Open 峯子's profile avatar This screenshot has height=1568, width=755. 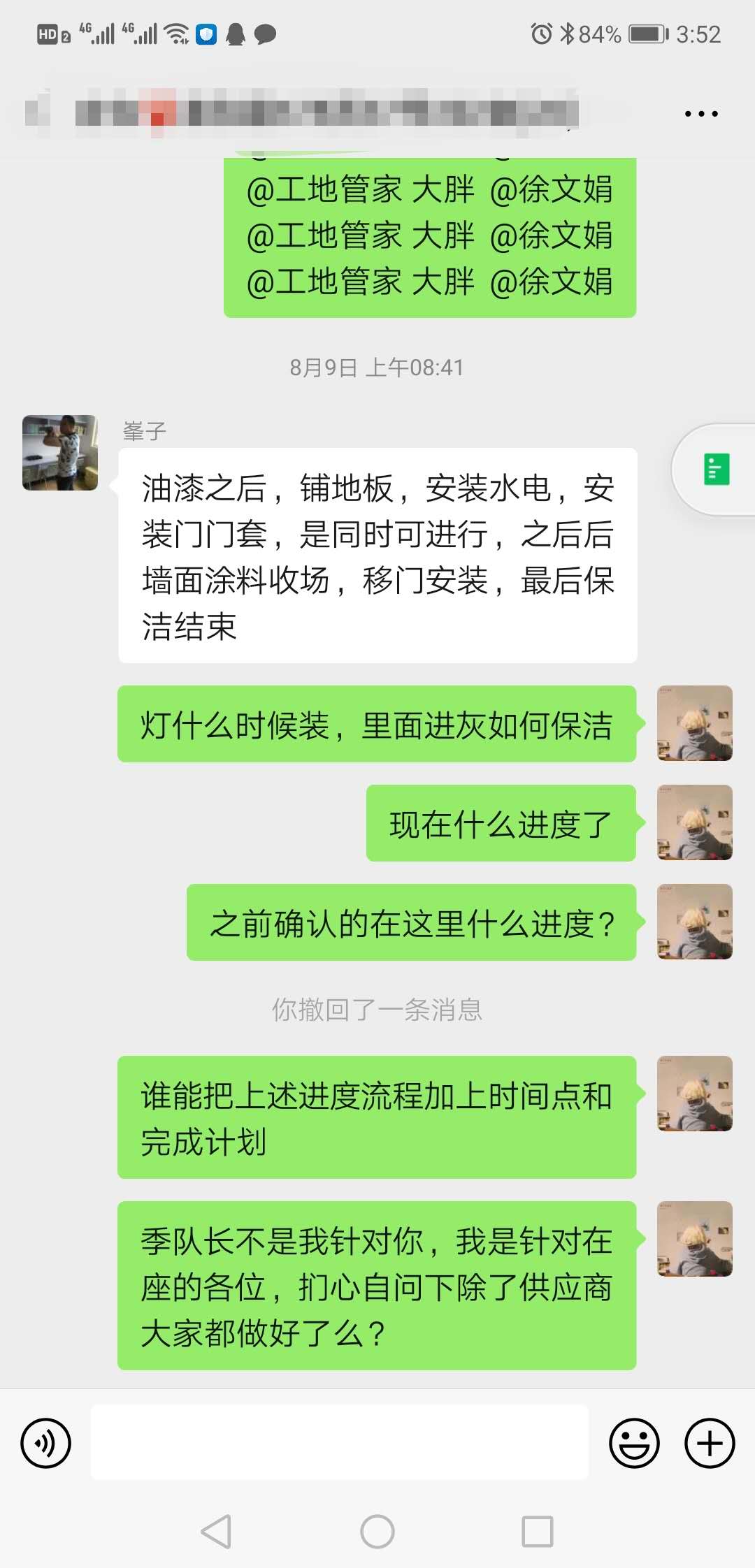coord(60,453)
